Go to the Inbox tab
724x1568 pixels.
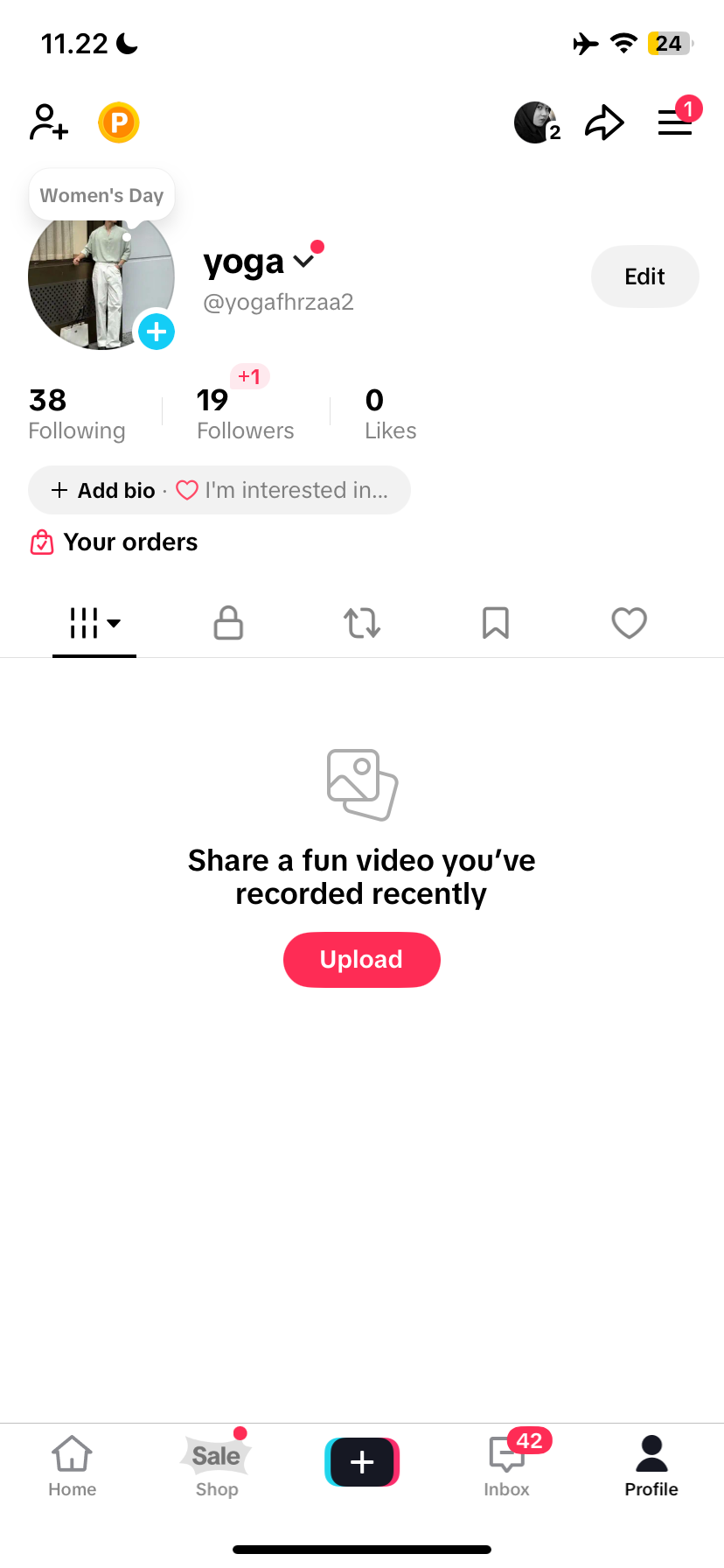tap(507, 1465)
